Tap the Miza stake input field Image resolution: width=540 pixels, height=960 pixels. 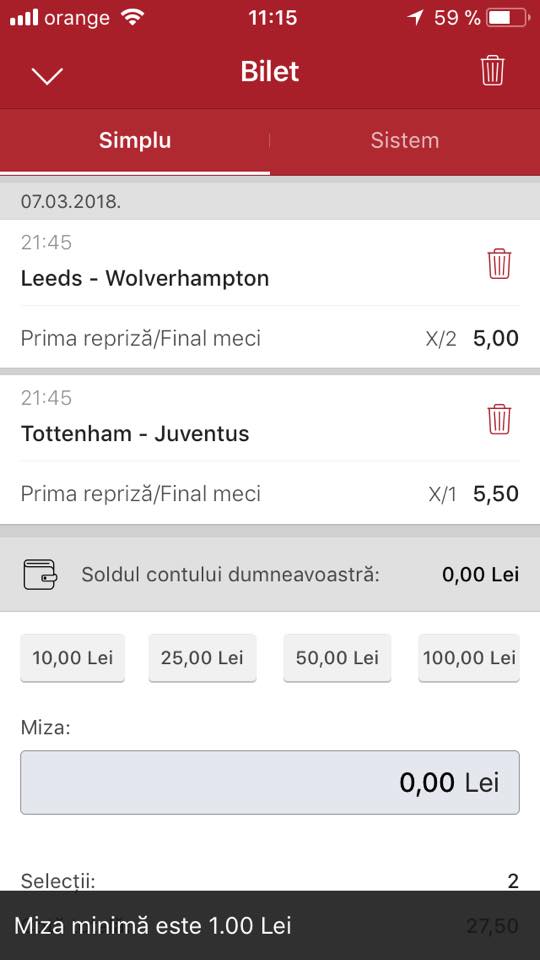[270, 782]
